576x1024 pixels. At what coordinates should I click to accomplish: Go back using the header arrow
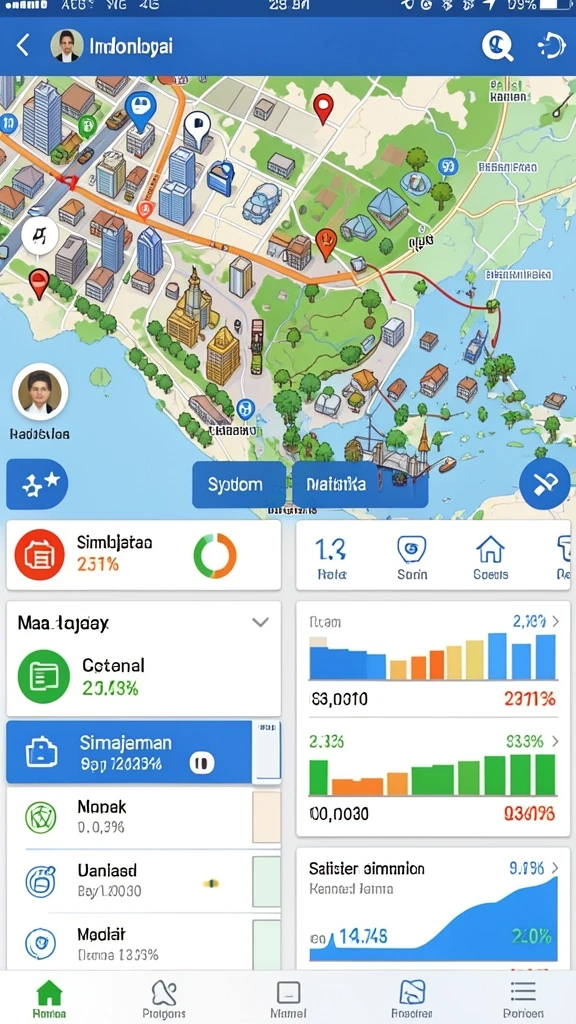click(23, 46)
